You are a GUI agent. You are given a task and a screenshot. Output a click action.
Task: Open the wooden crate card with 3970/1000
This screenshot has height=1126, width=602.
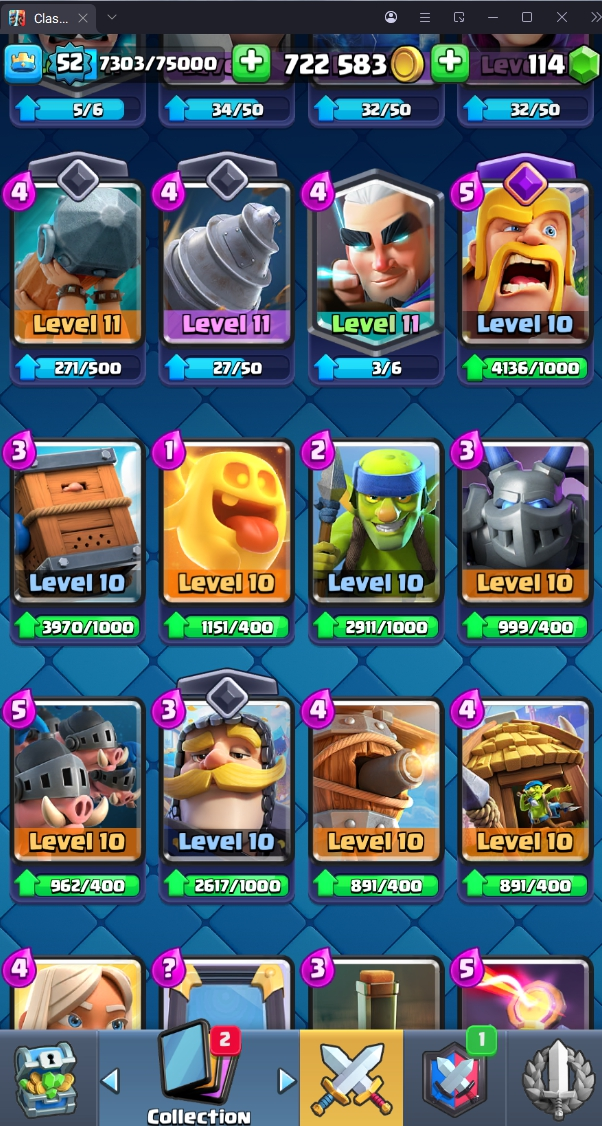[x=78, y=525]
